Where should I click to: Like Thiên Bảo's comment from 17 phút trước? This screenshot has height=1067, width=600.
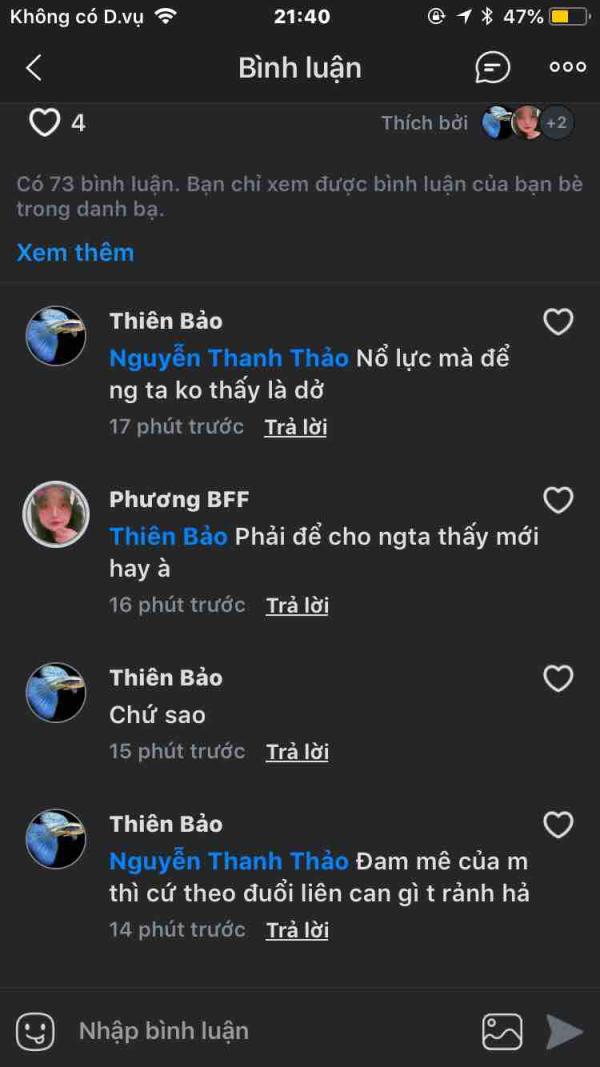(557, 322)
